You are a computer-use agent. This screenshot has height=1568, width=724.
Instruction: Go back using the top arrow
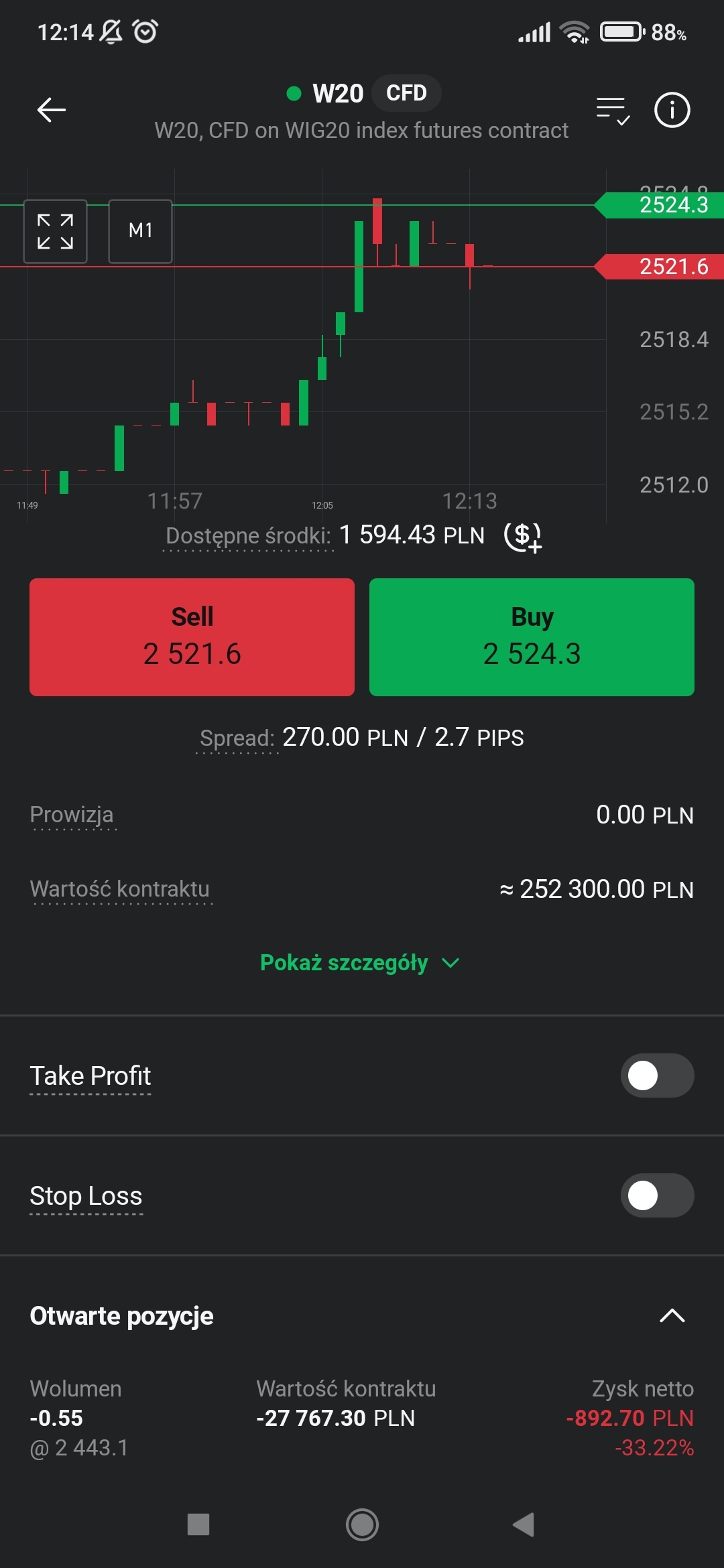pos(52,110)
